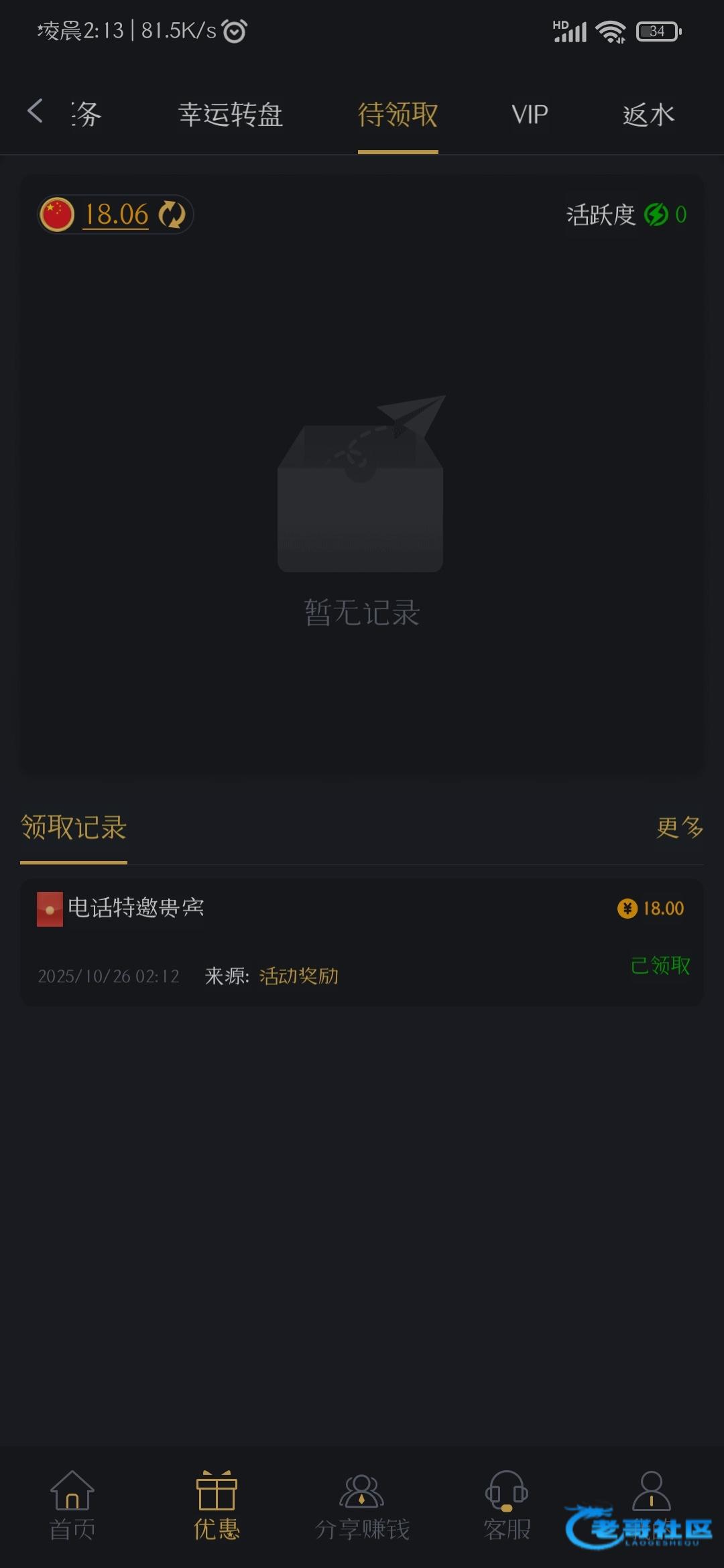Select the 待领取 tab
Screen dimensions: 724x1568
pos(398,115)
